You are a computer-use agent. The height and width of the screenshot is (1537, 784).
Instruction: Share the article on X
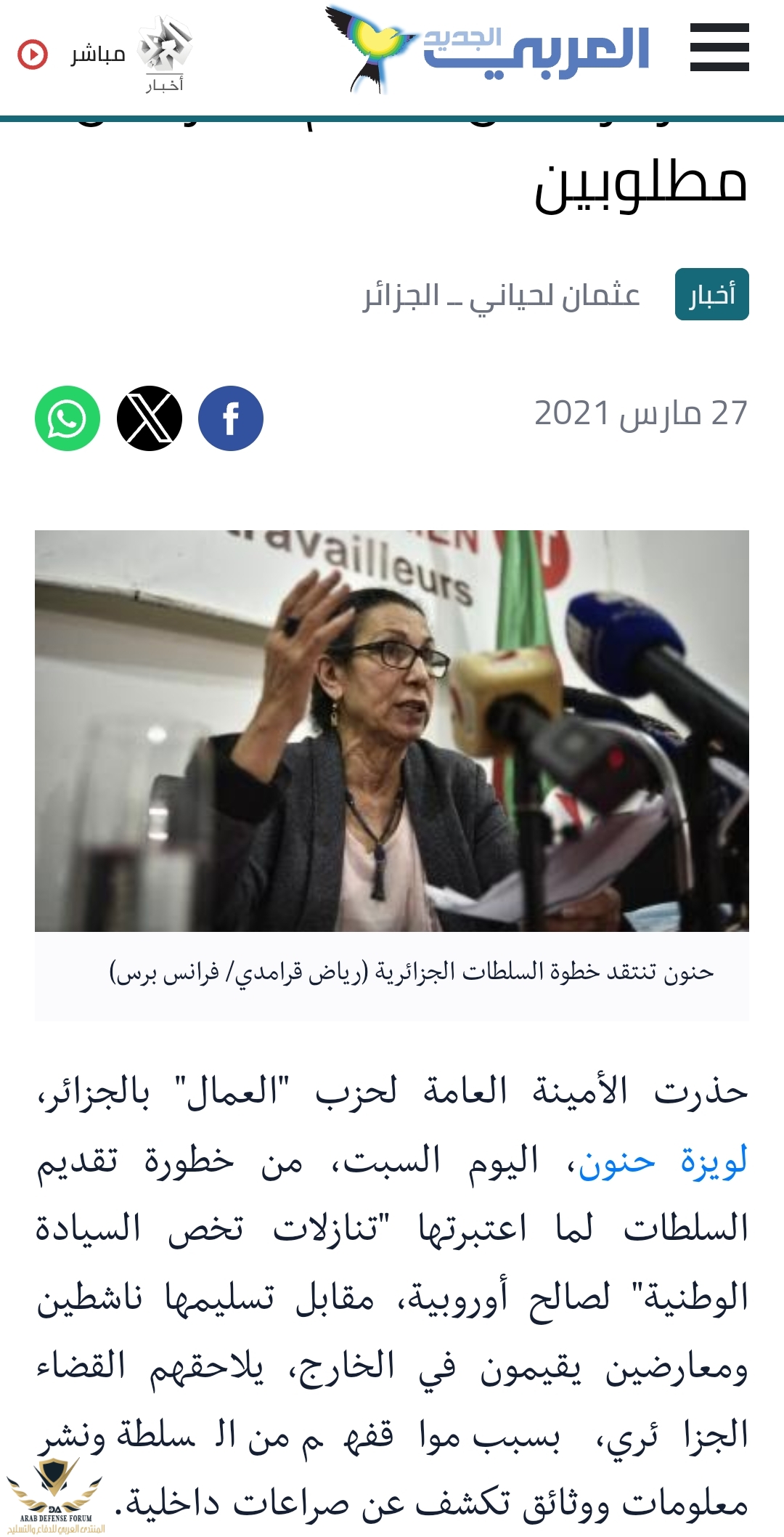[x=149, y=418]
